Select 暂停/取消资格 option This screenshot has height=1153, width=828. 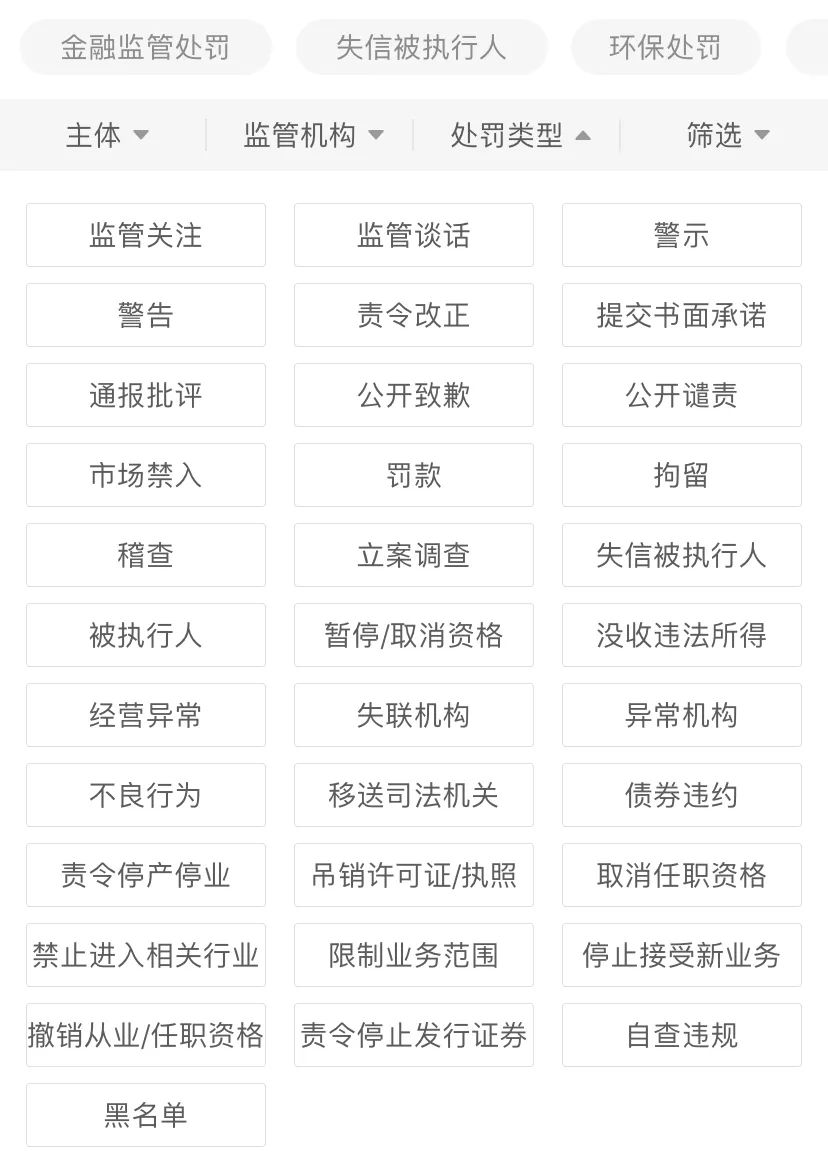pos(413,635)
